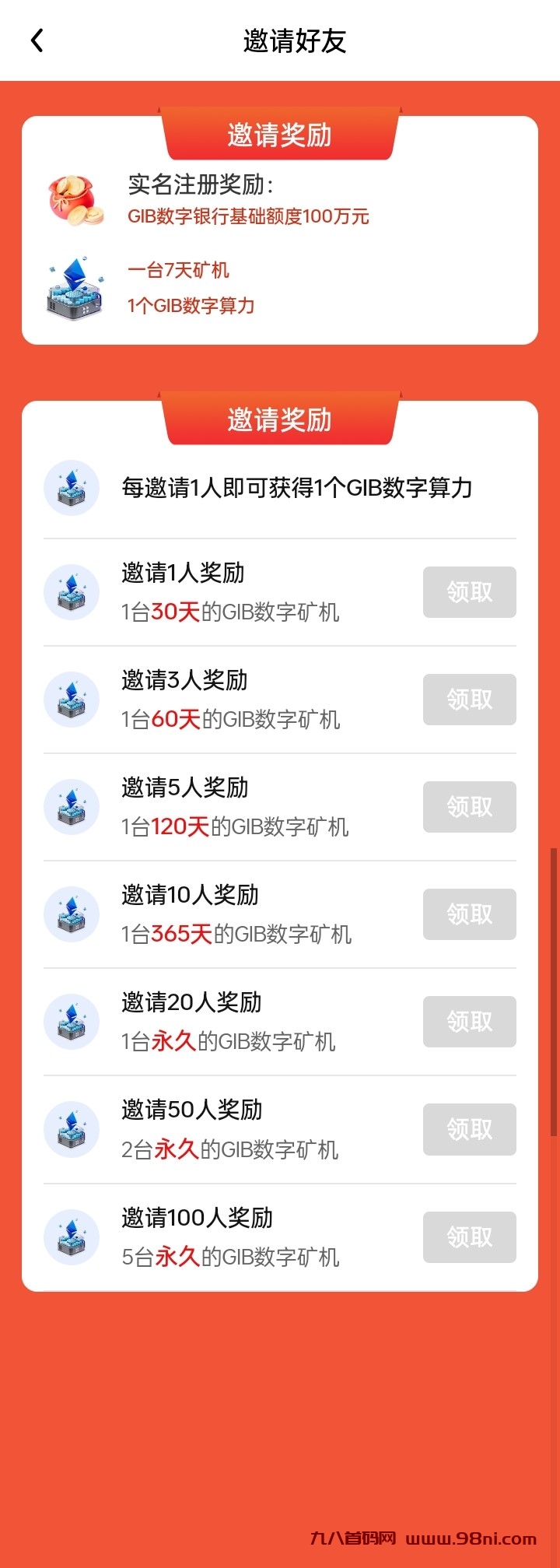Select the miner icon beside 邀请20人奖励
The width and height of the screenshot is (560, 1568).
pyautogui.click(x=72, y=1022)
